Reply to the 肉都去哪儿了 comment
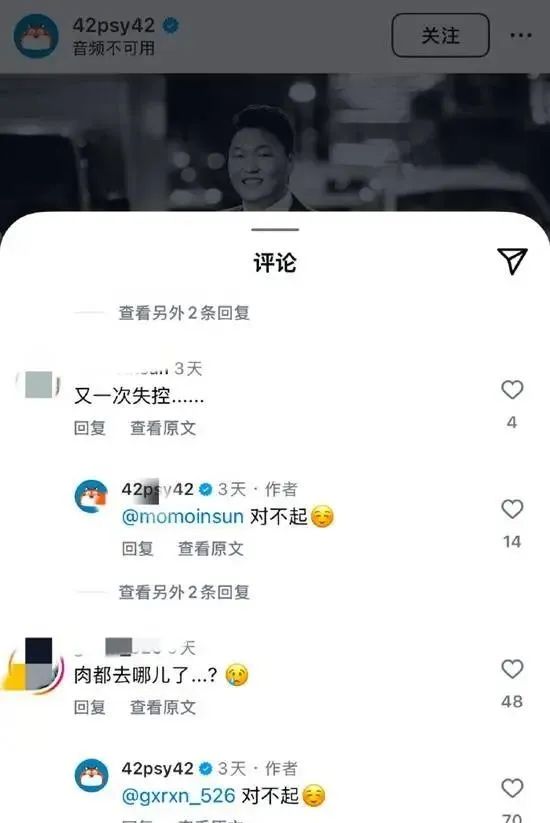This screenshot has width=550, height=823. (90, 707)
